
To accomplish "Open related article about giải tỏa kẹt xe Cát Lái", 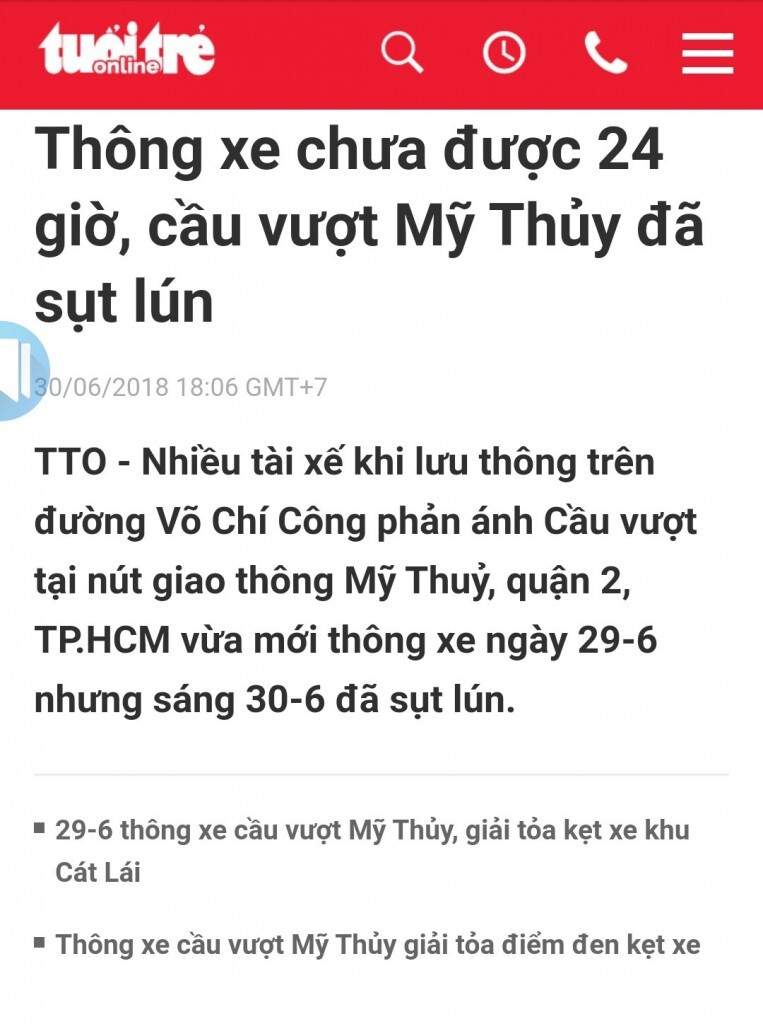I will (x=372, y=851).
